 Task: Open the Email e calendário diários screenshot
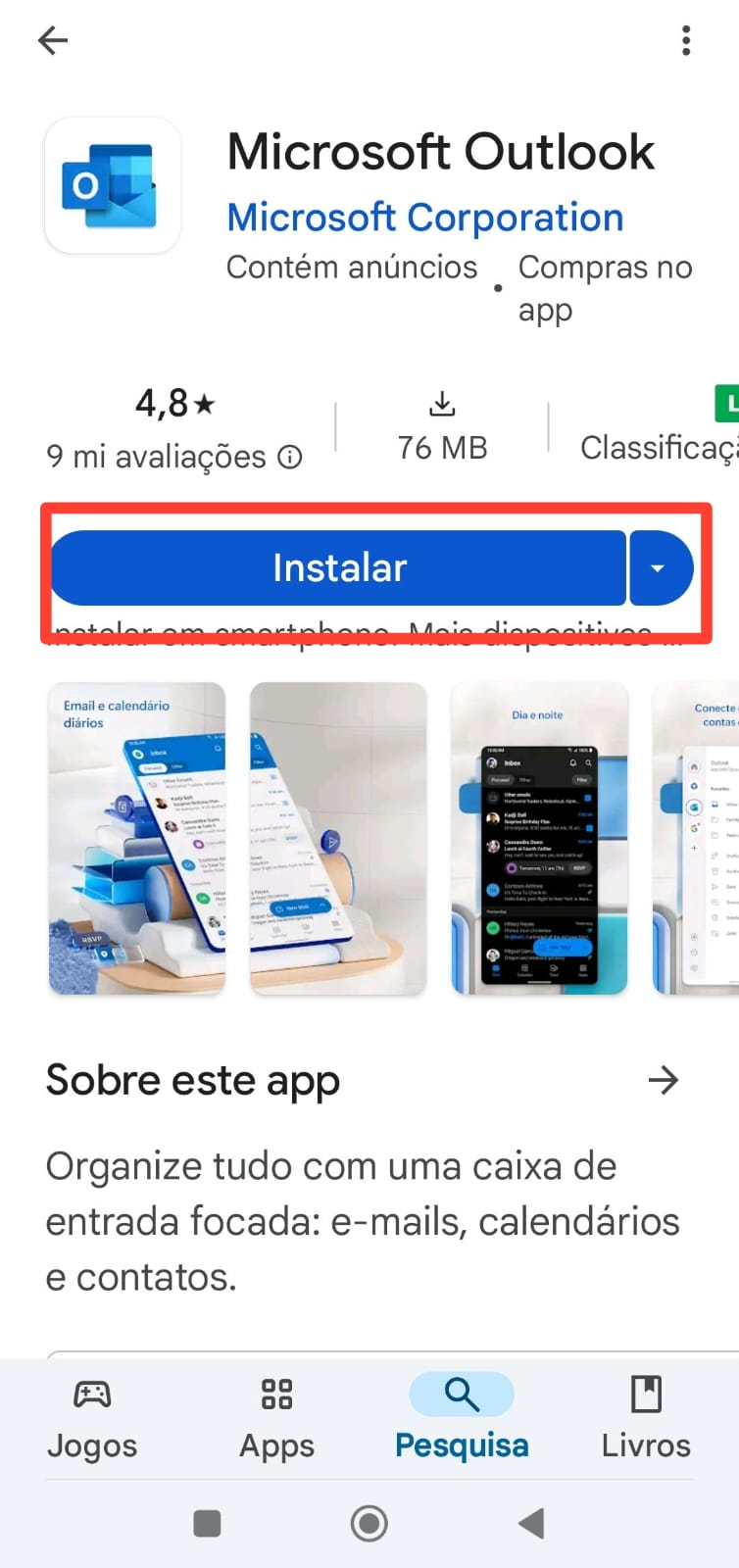point(137,839)
